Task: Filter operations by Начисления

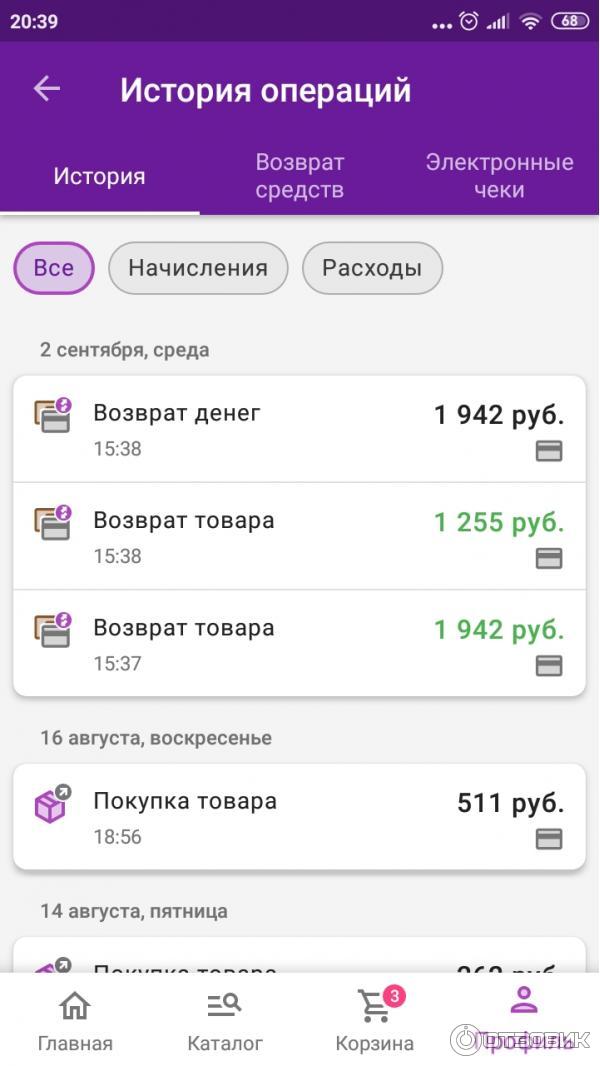Action: click(198, 268)
